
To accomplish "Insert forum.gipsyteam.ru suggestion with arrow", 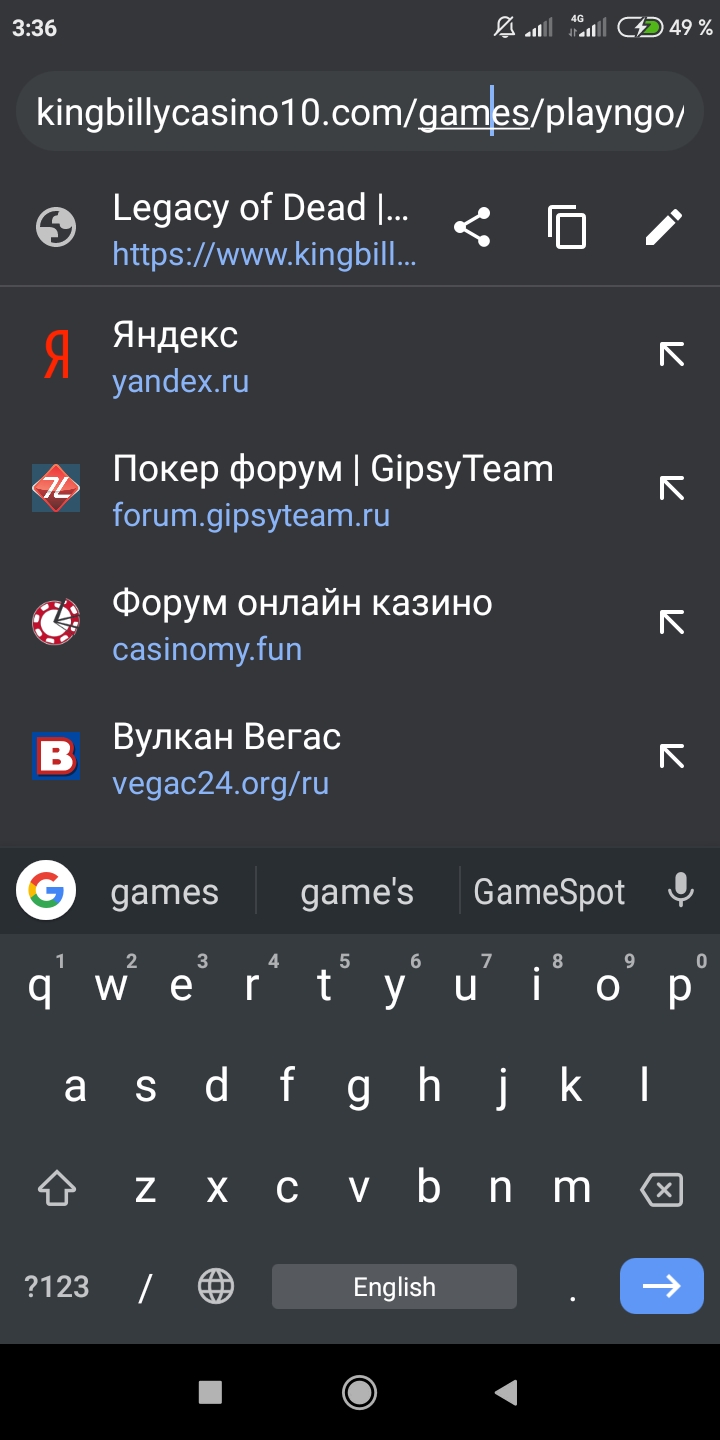I will [673, 489].
